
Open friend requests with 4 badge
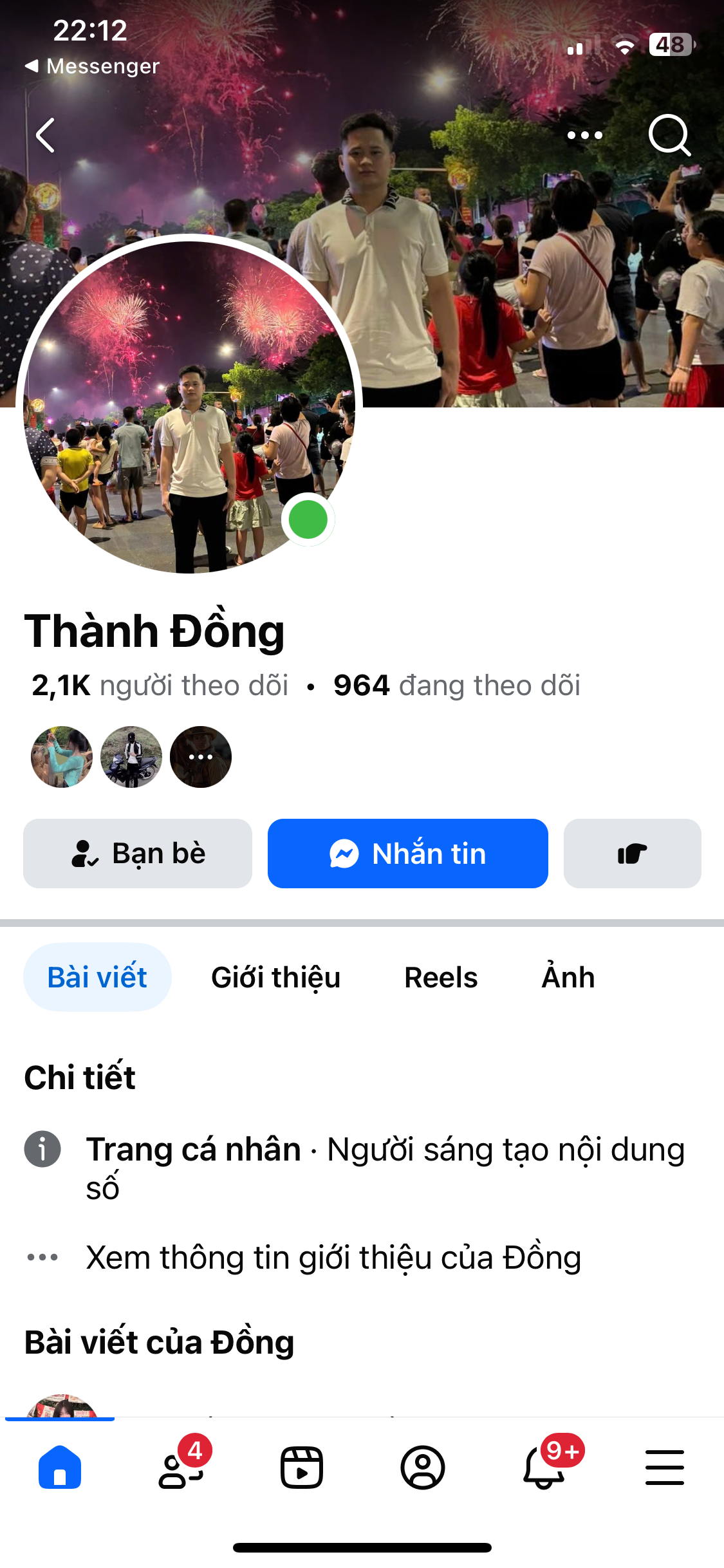point(181,1468)
